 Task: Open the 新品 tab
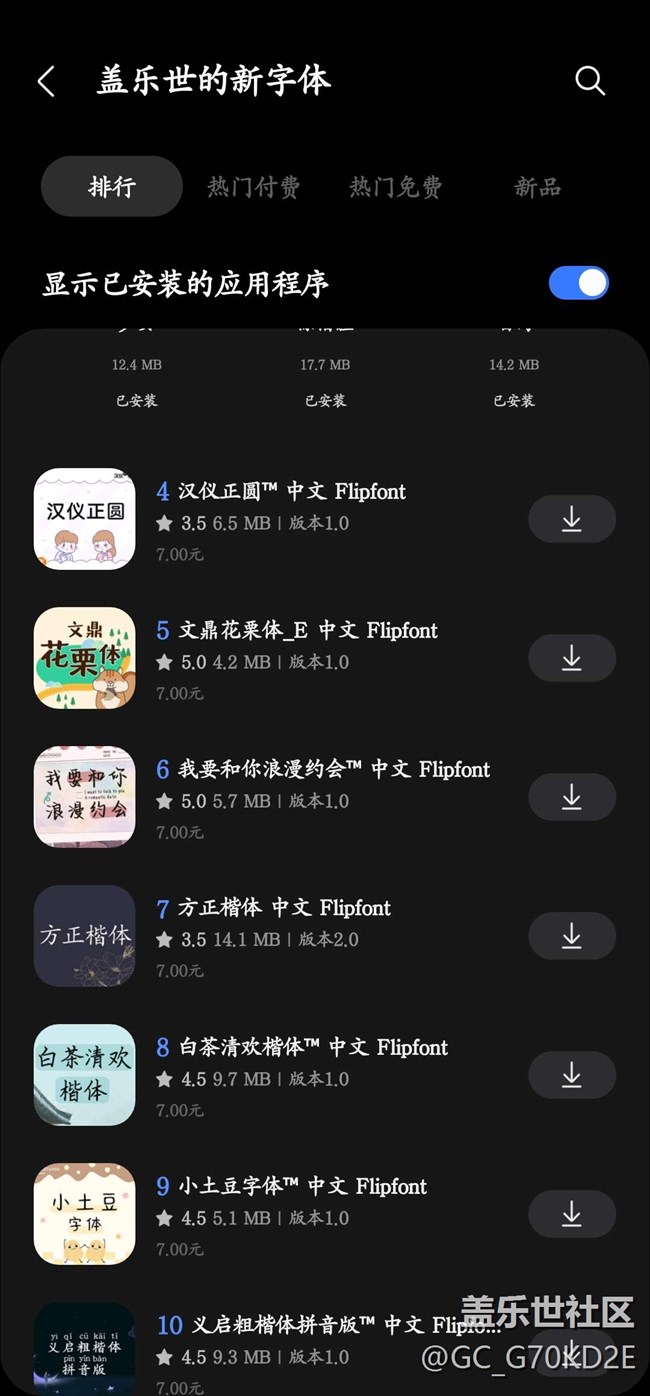point(537,187)
